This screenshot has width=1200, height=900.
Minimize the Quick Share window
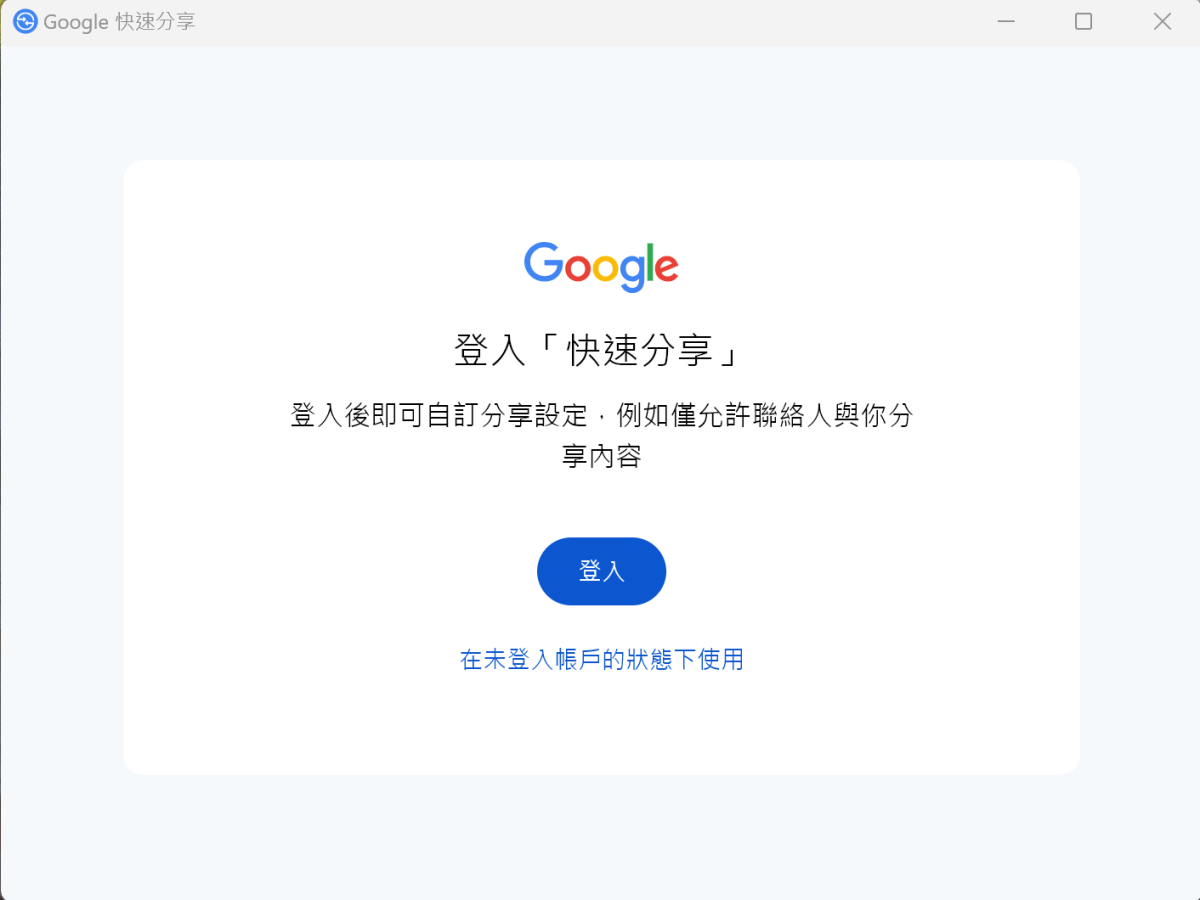pyautogui.click(x=1005, y=22)
